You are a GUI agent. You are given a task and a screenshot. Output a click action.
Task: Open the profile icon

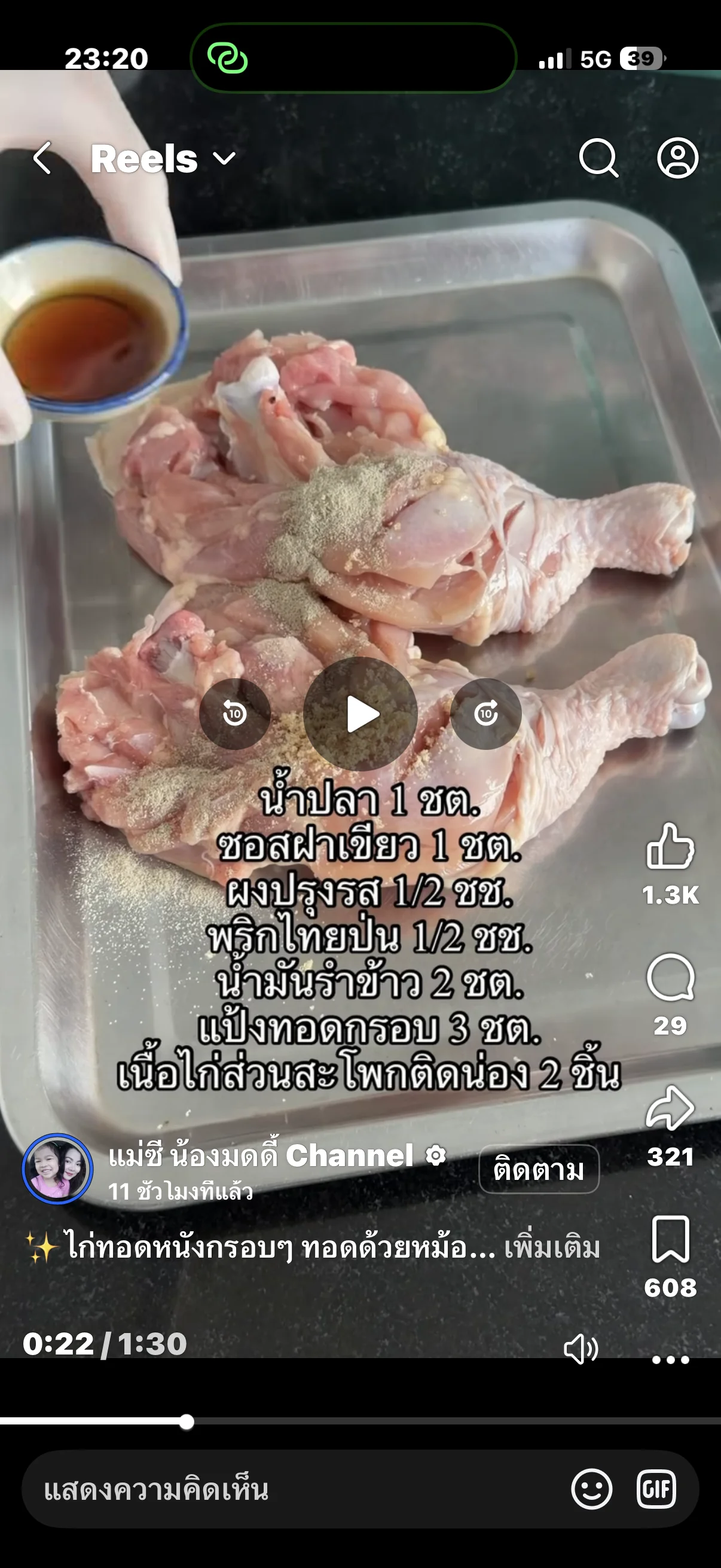tap(677, 158)
